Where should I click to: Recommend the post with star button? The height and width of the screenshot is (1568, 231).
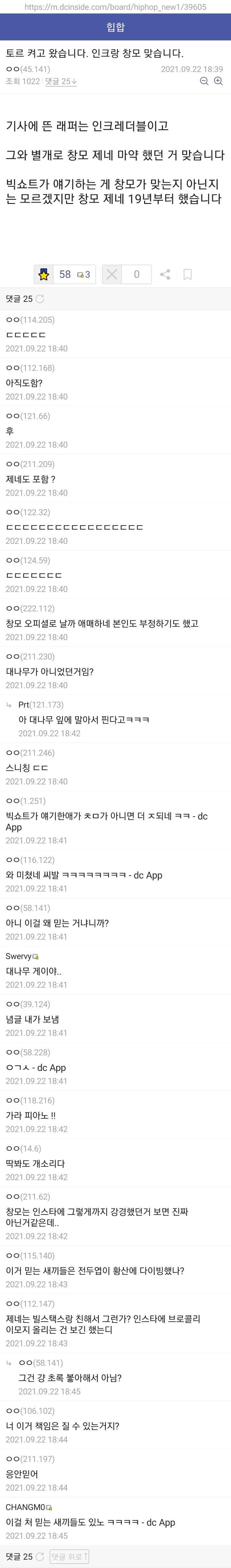click(44, 275)
